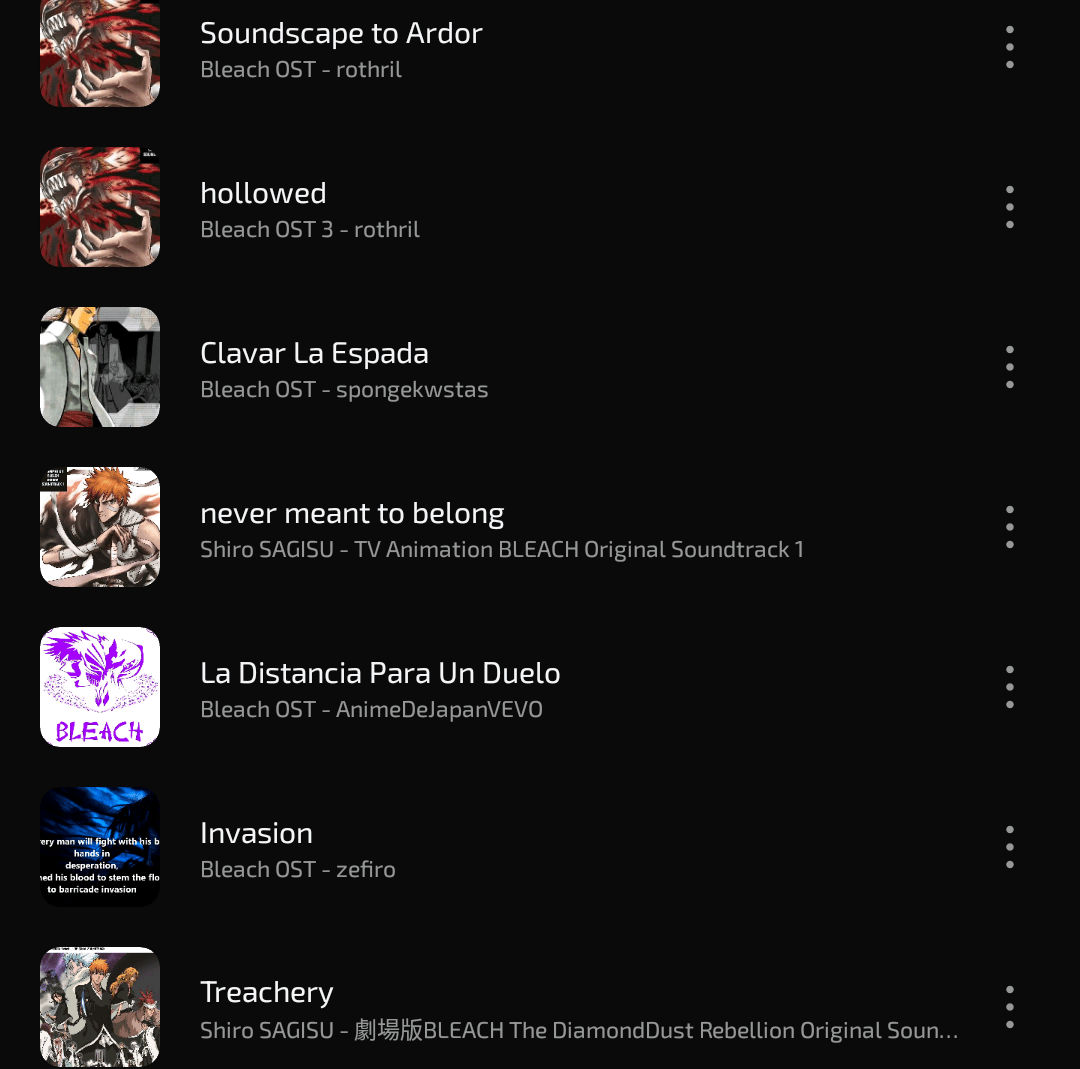1080x1069 pixels.
Task: Open the overflow menu for Invasion
Action: pyautogui.click(x=1010, y=847)
